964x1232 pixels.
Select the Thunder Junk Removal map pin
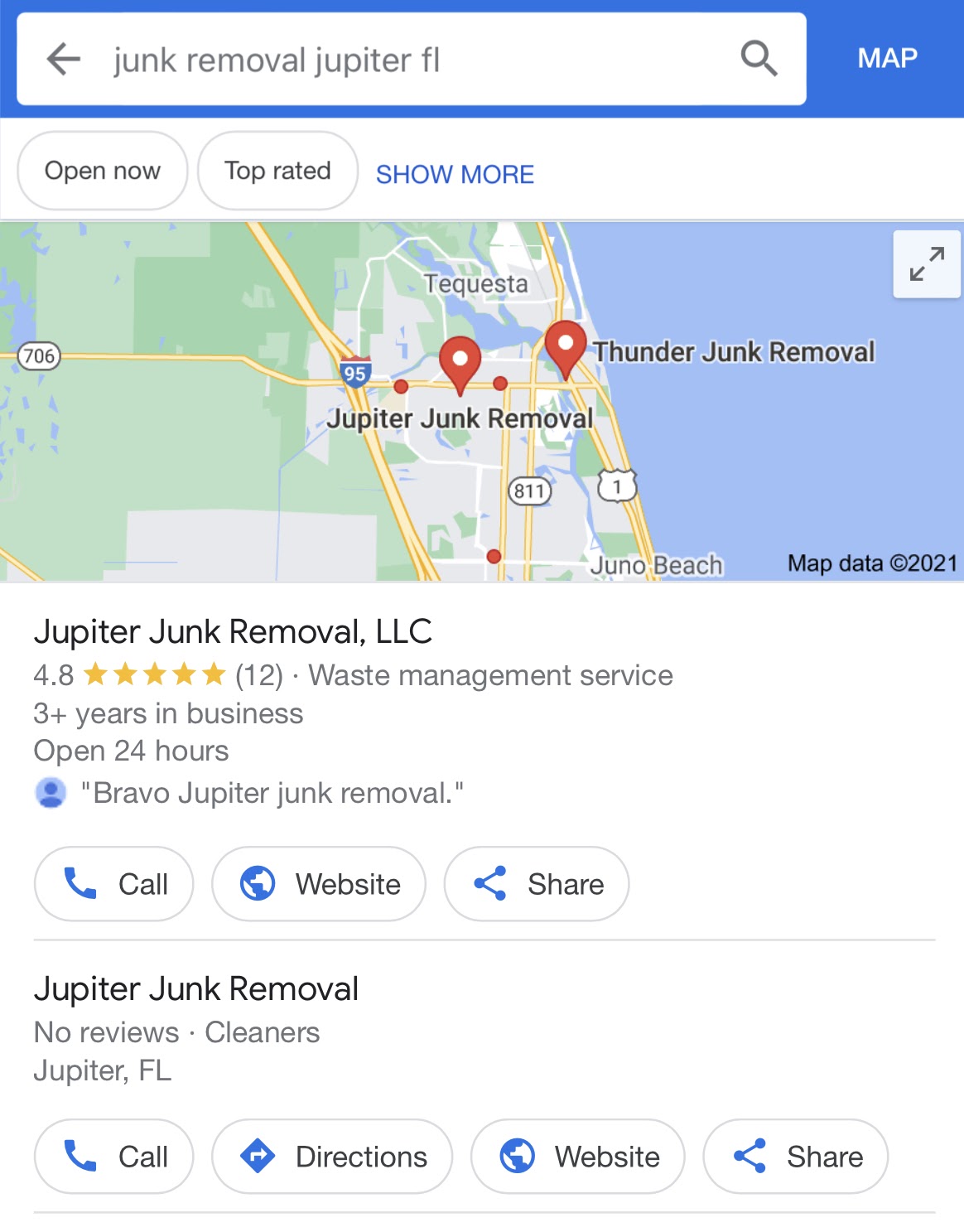pyautogui.click(x=566, y=349)
